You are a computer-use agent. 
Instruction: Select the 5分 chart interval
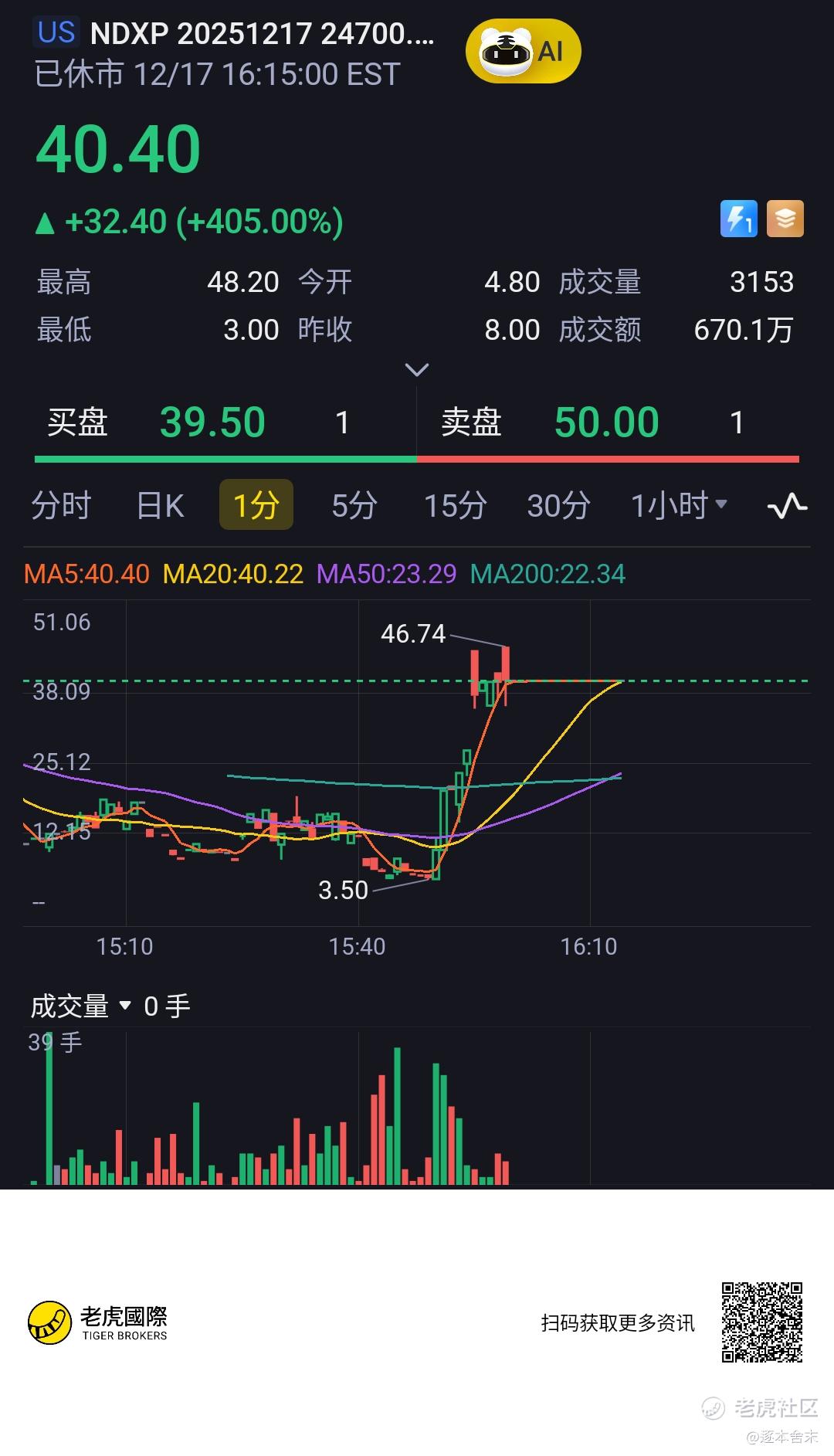tap(354, 505)
